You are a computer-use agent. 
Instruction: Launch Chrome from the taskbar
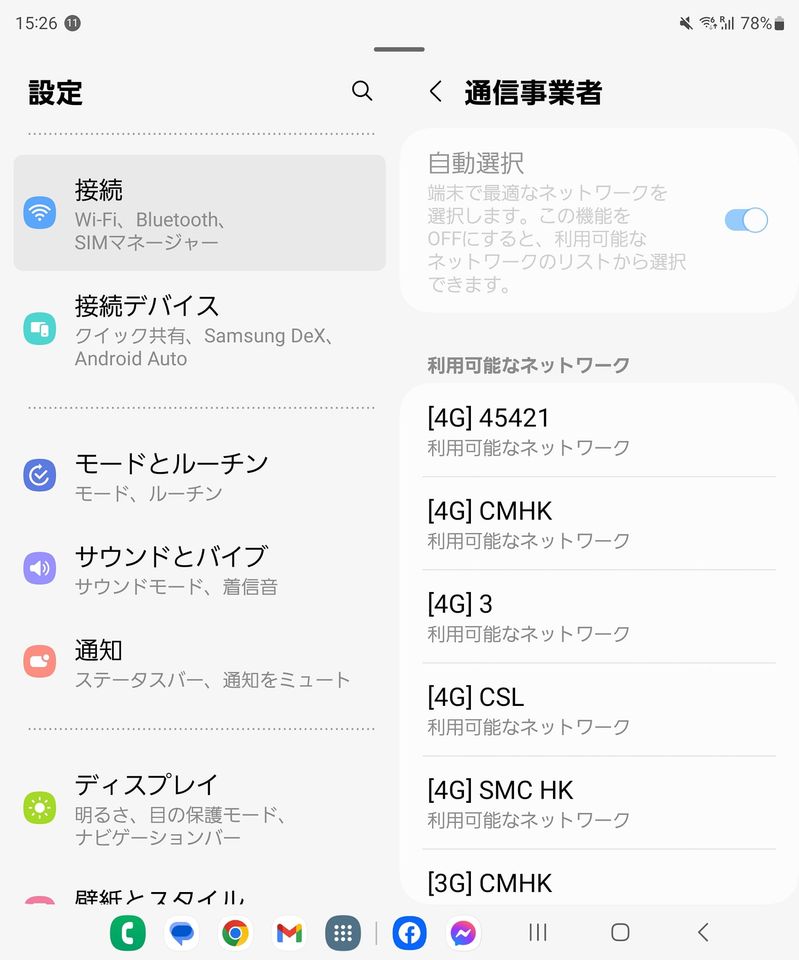tap(235, 933)
